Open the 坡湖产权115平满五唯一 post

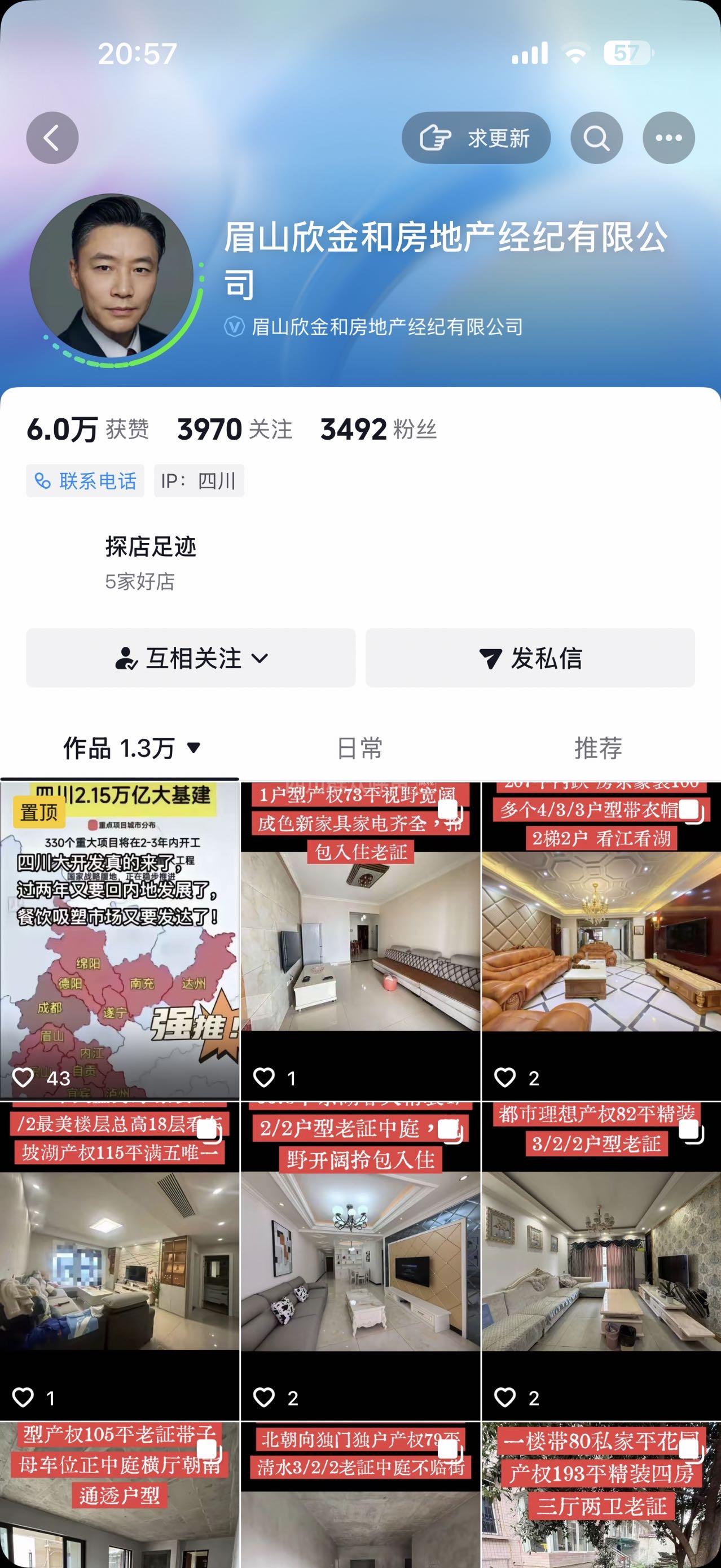pos(119,1261)
